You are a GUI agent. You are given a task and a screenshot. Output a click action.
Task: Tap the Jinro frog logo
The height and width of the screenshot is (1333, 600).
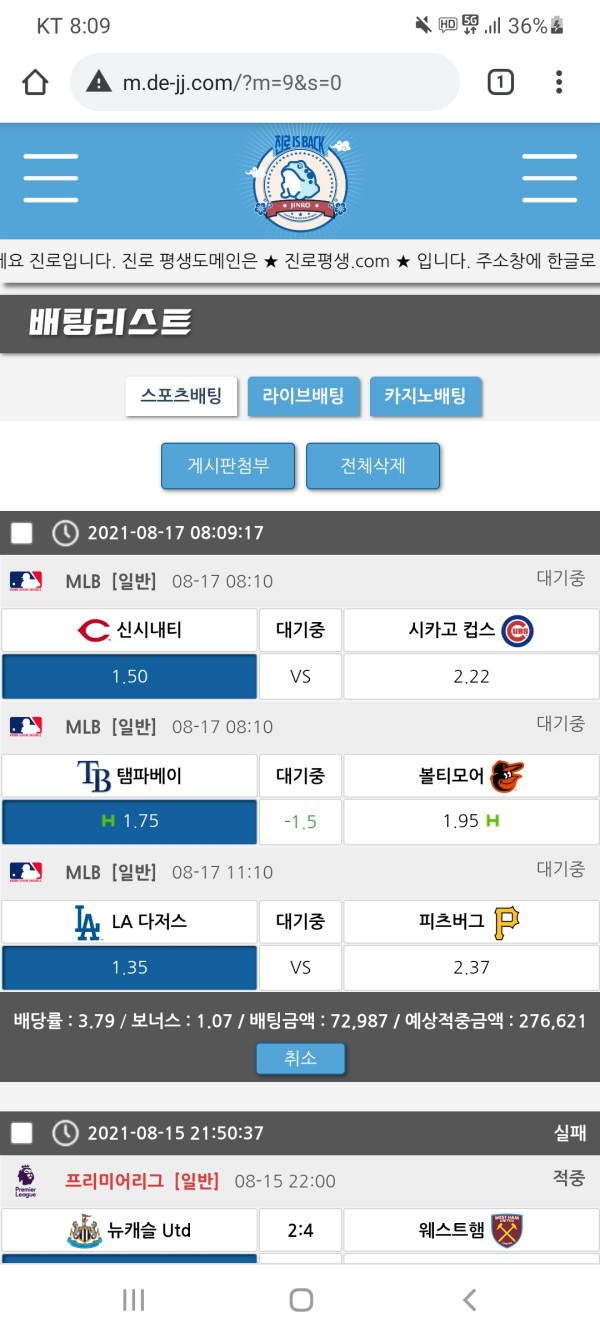tap(299, 182)
